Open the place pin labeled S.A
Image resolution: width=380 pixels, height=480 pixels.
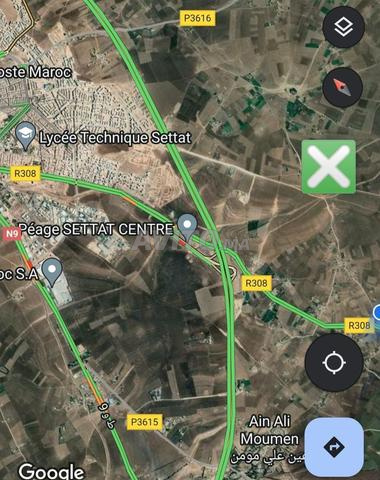52,272
